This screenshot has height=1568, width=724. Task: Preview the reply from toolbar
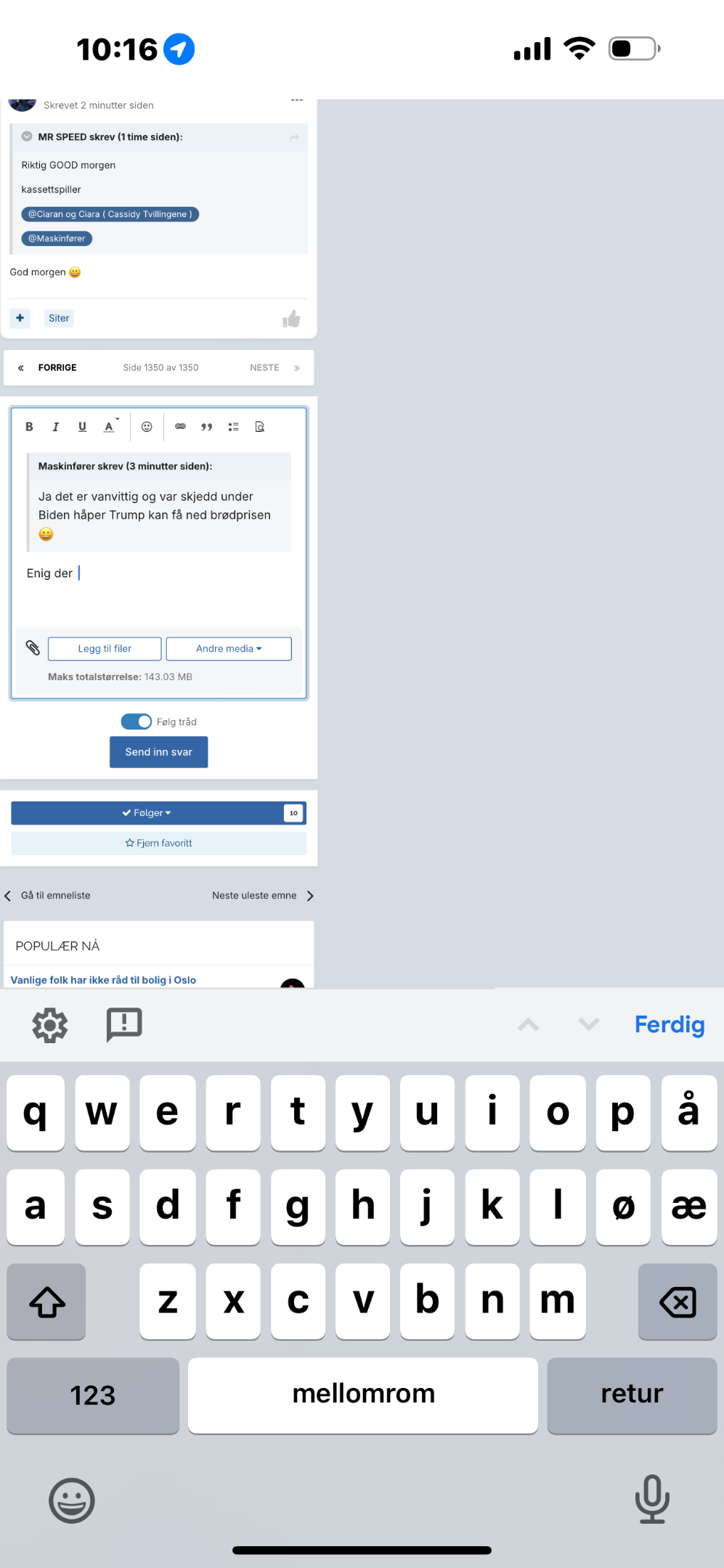pyautogui.click(x=260, y=427)
